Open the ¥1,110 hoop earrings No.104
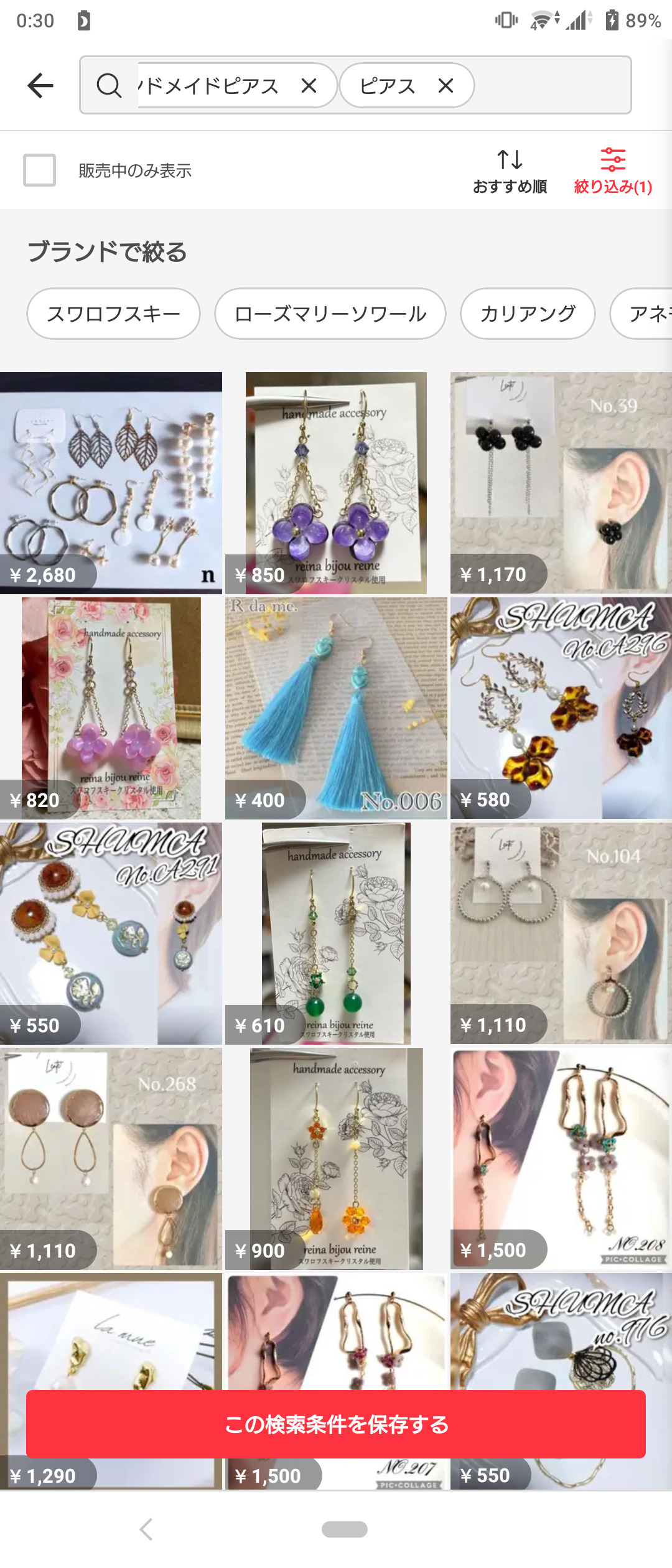The image size is (672, 1568). tap(561, 933)
